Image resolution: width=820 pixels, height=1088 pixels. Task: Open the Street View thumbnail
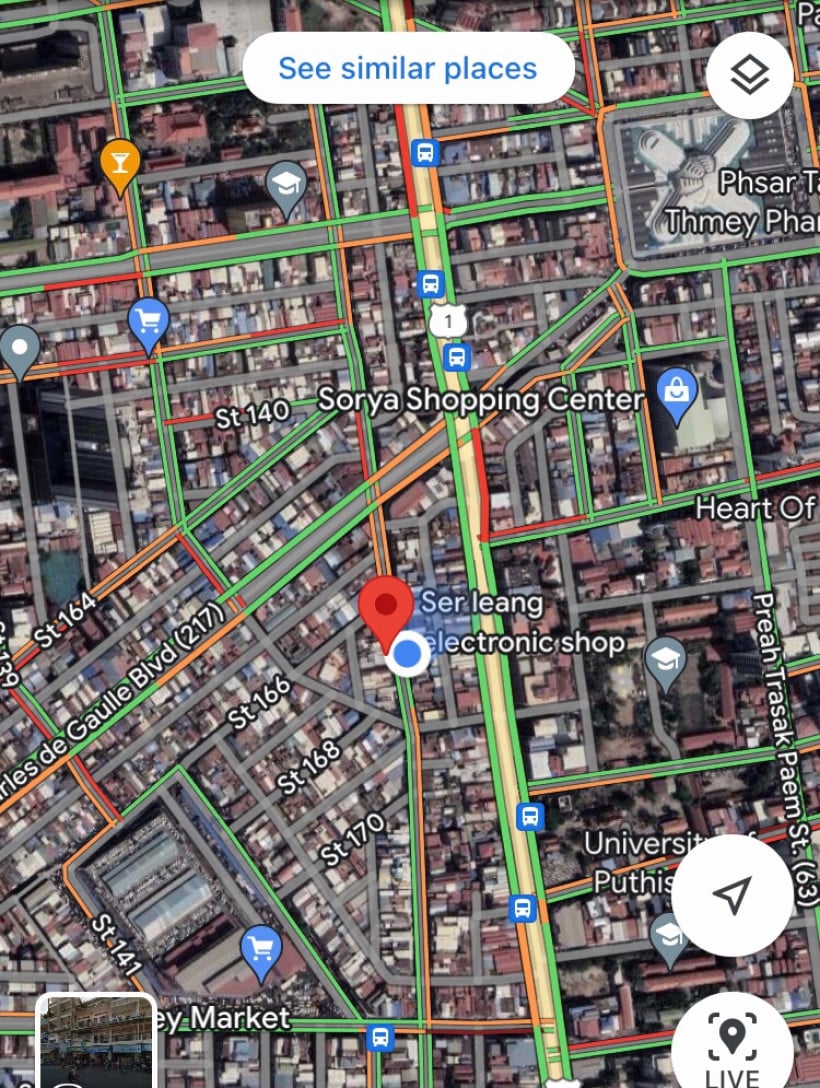(x=97, y=1040)
